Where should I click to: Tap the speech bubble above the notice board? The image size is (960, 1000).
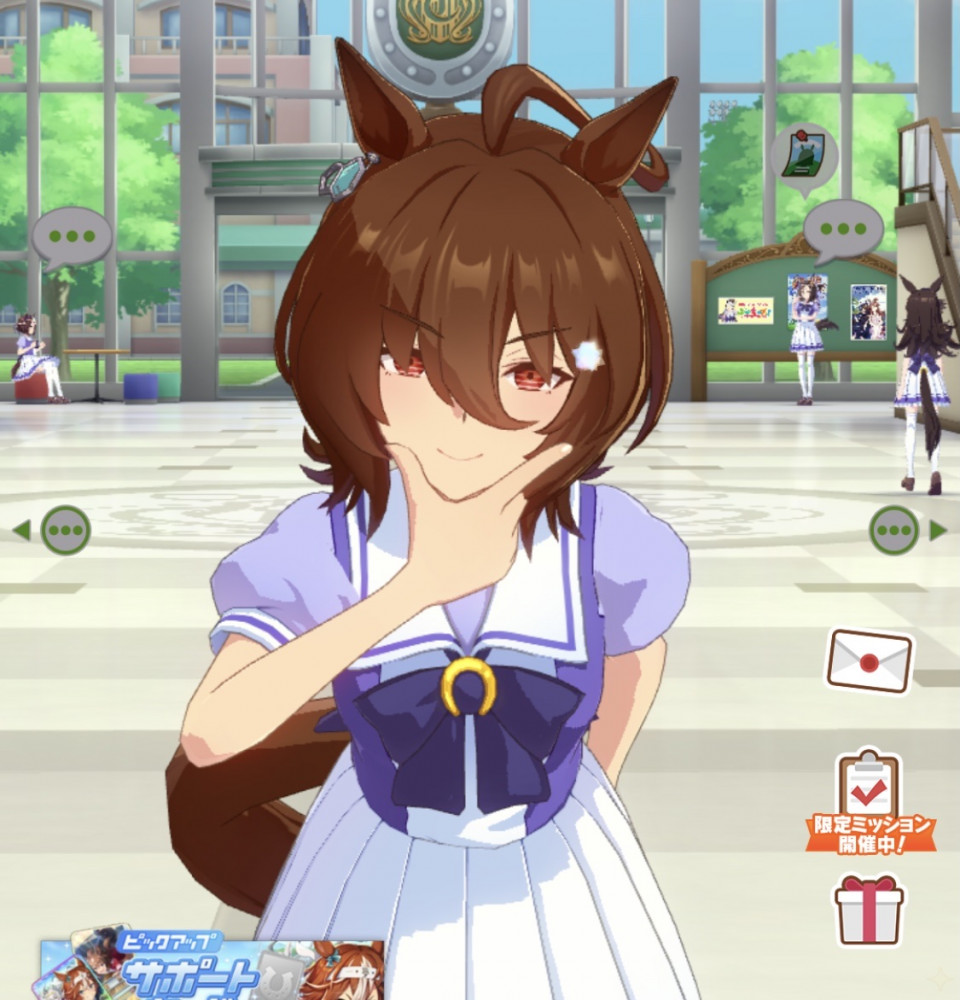pos(843,230)
